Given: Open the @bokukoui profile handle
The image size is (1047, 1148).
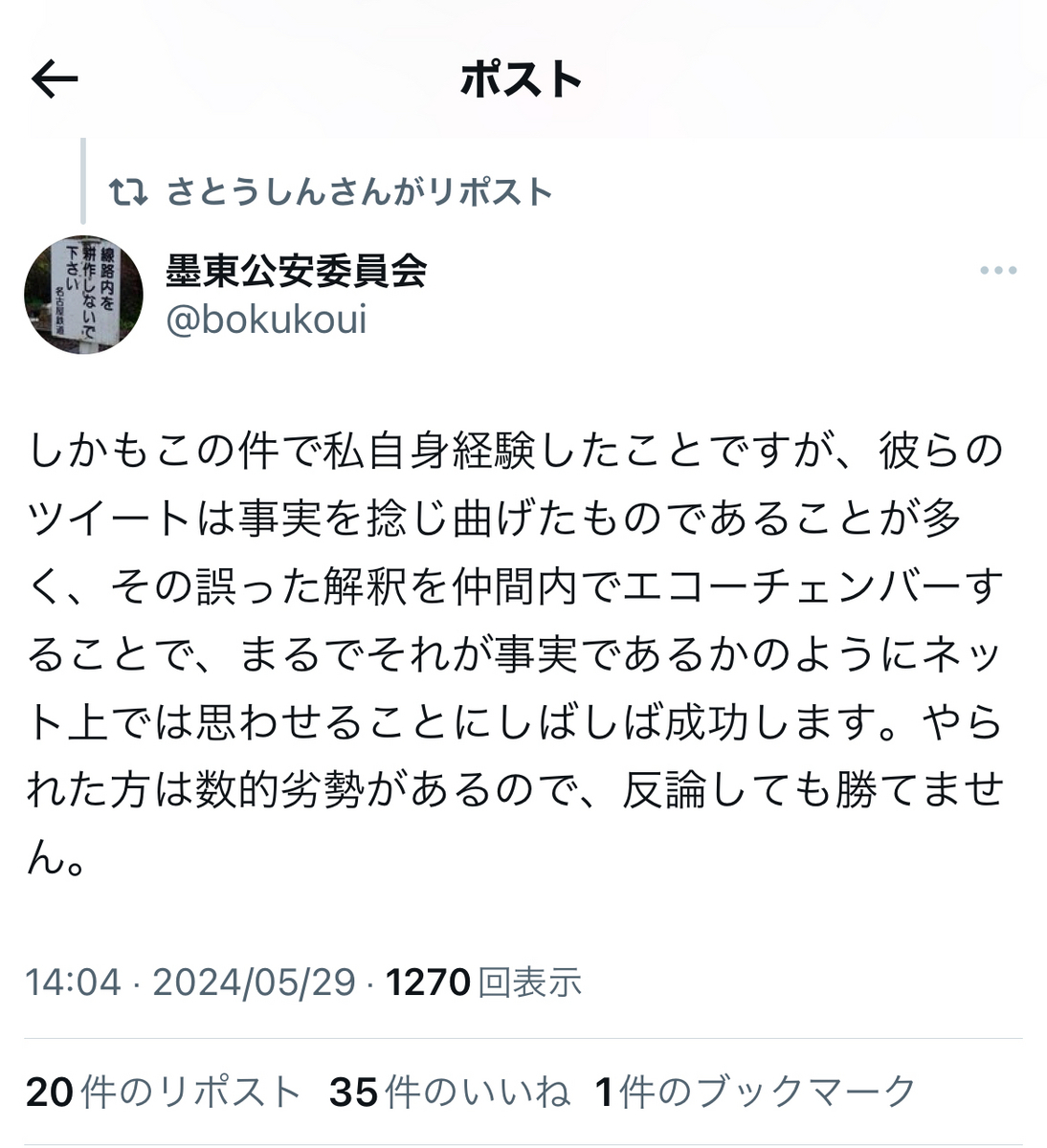Looking at the screenshot, I should tap(266, 320).
